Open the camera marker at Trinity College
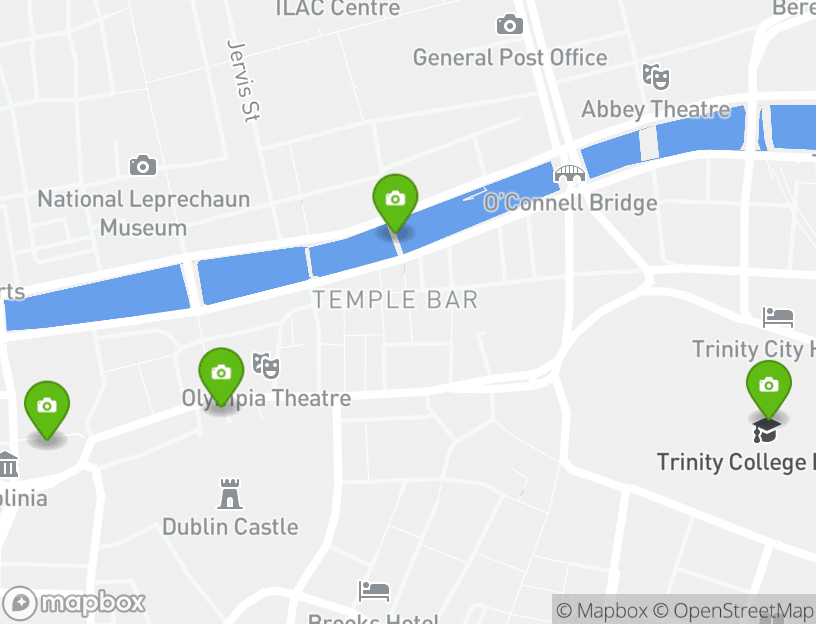Viewport: 816px width, 624px height. pyautogui.click(x=768, y=386)
